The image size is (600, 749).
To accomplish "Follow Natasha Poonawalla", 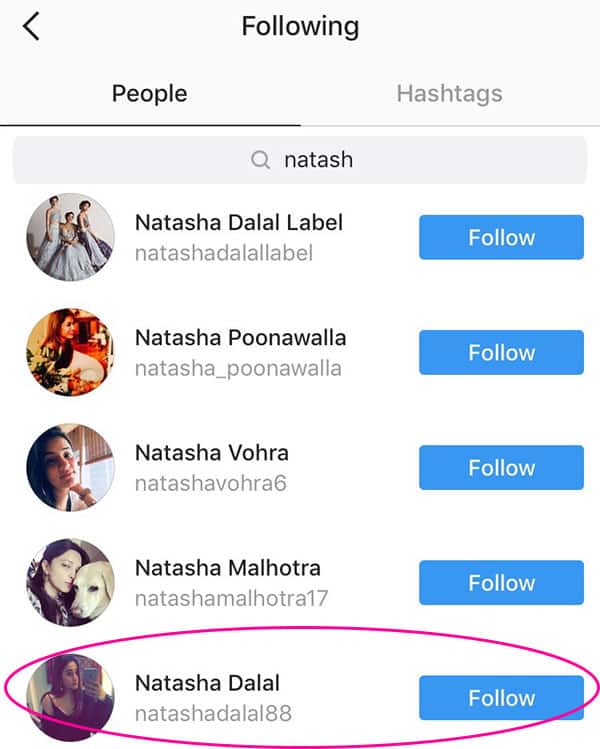I will pos(501,352).
